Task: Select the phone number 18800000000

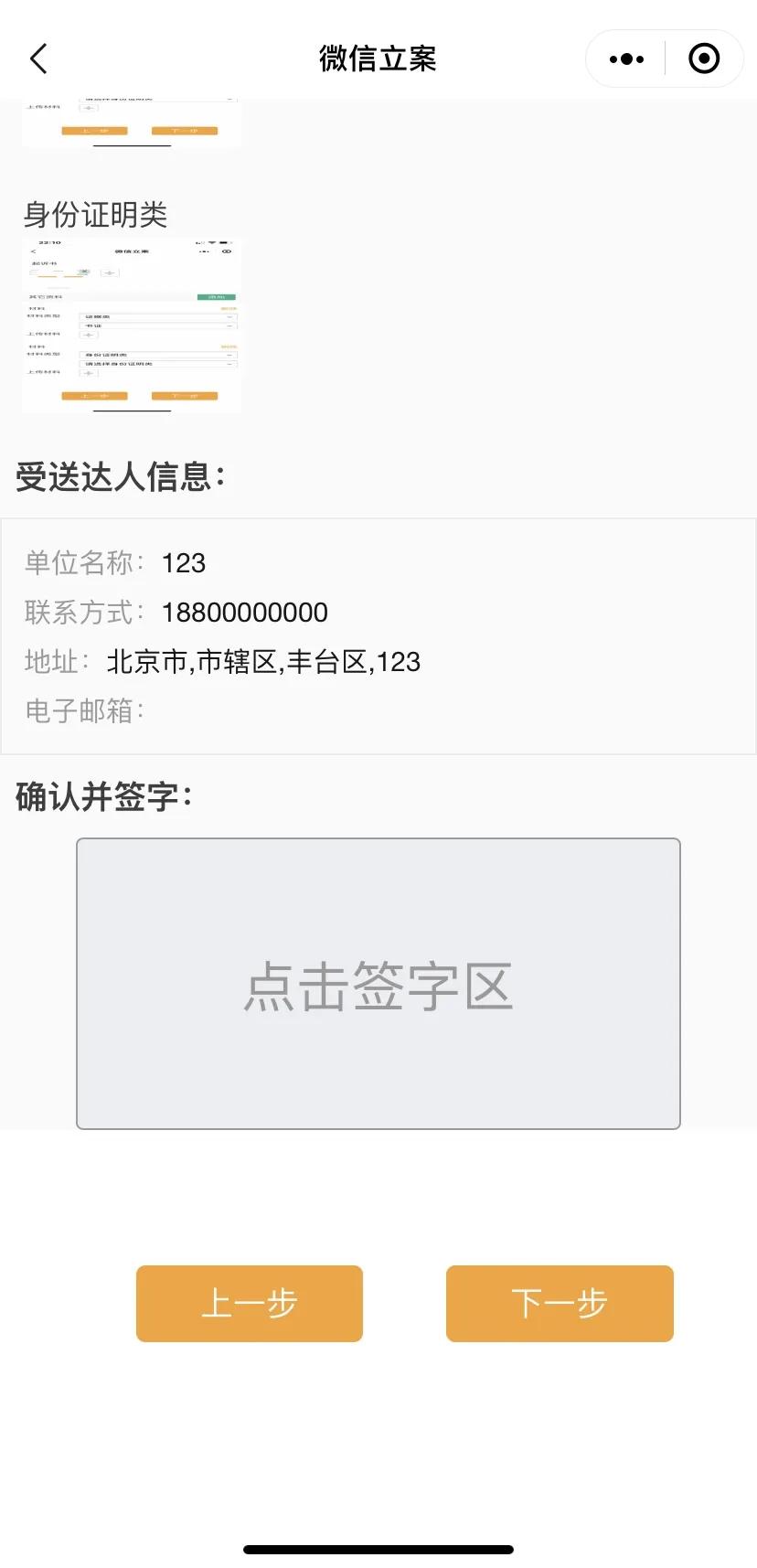Action: pyautogui.click(x=243, y=613)
